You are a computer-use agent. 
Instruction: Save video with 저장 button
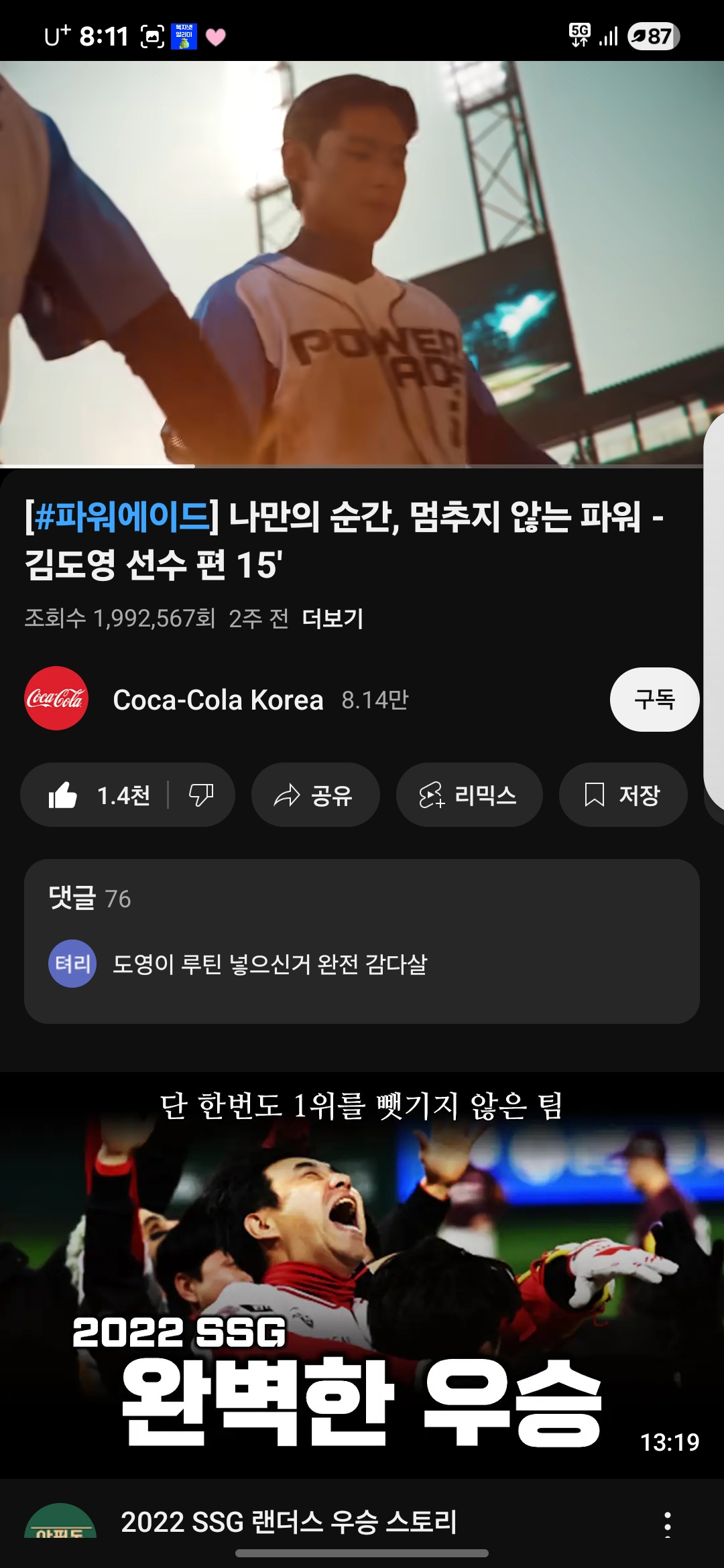pyautogui.click(x=623, y=795)
